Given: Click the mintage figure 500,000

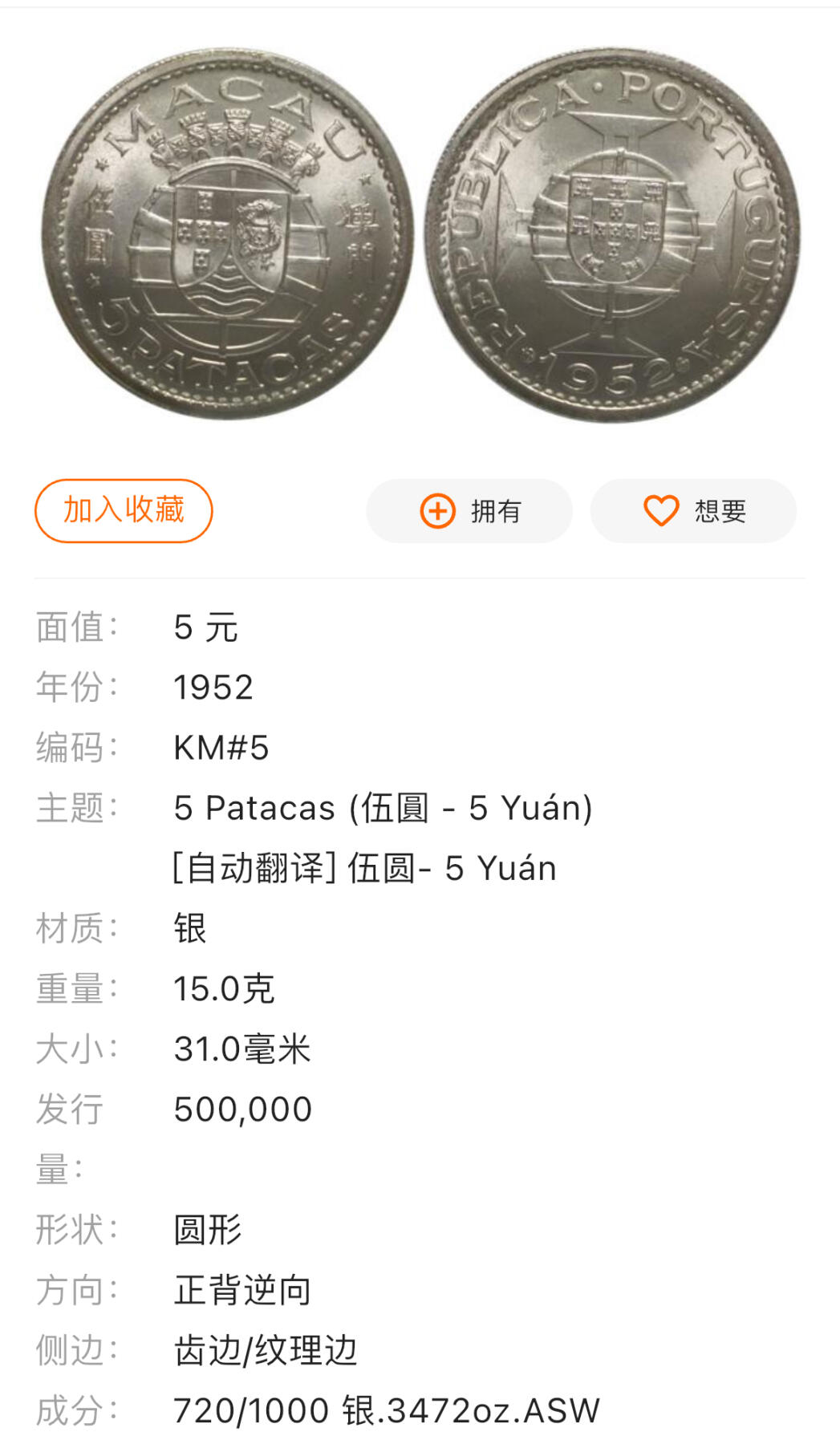Looking at the screenshot, I should (x=242, y=1108).
